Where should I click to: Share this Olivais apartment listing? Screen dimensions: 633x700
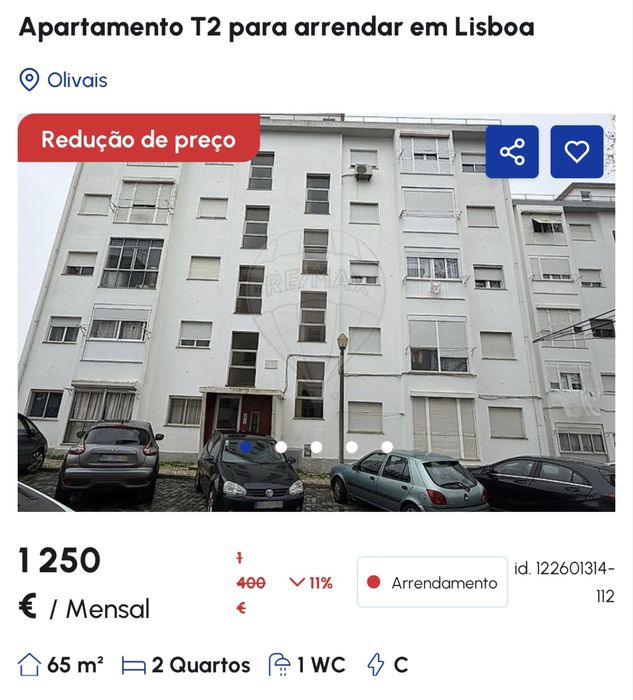tap(512, 152)
